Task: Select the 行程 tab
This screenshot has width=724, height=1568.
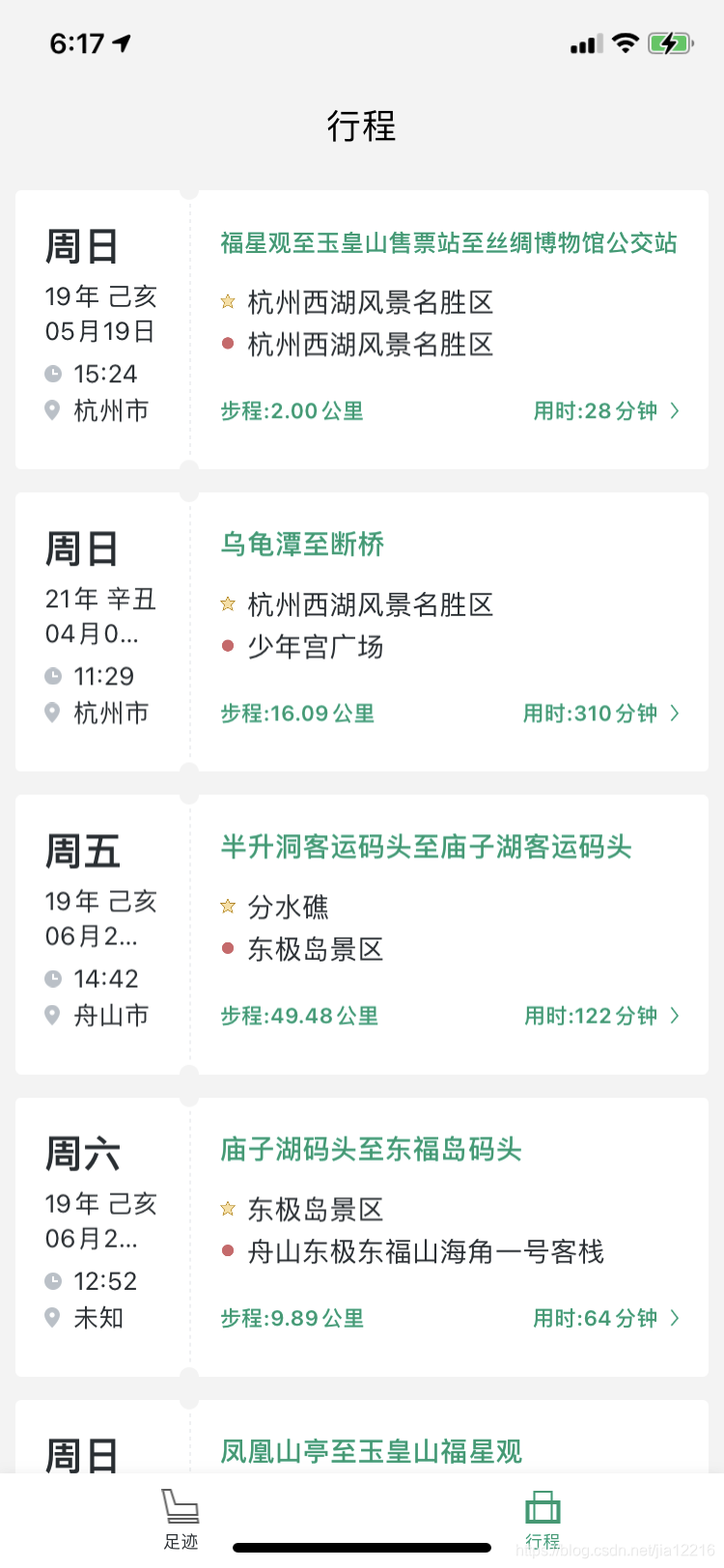Action: pyautogui.click(x=543, y=1519)
